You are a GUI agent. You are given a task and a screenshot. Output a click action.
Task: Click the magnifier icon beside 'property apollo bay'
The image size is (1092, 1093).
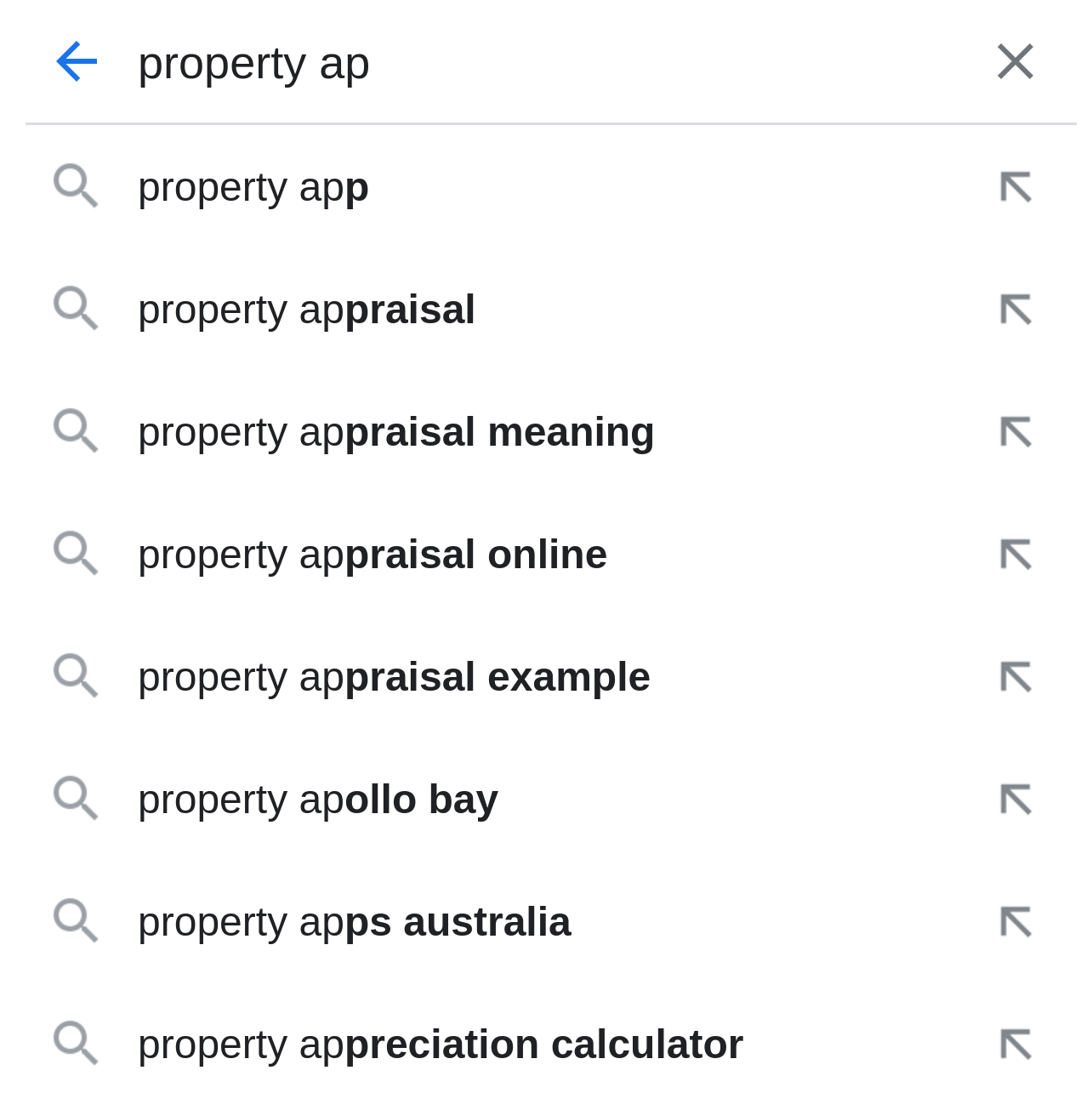coord(75,800)
